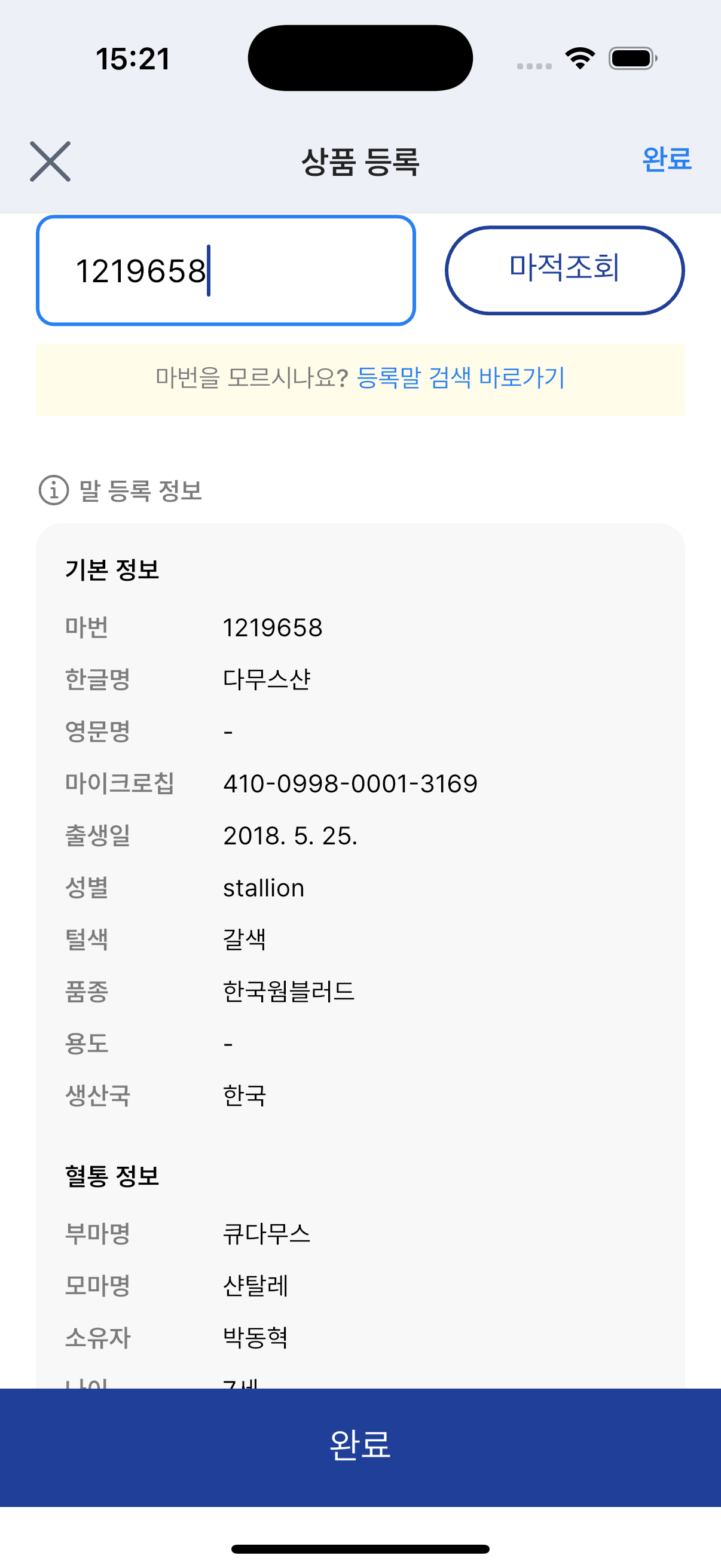Confirm with the bottom 완료 button
The width and height of the screenshot is (721, 1568).
pyautogui.click(x=360, y=1445)
